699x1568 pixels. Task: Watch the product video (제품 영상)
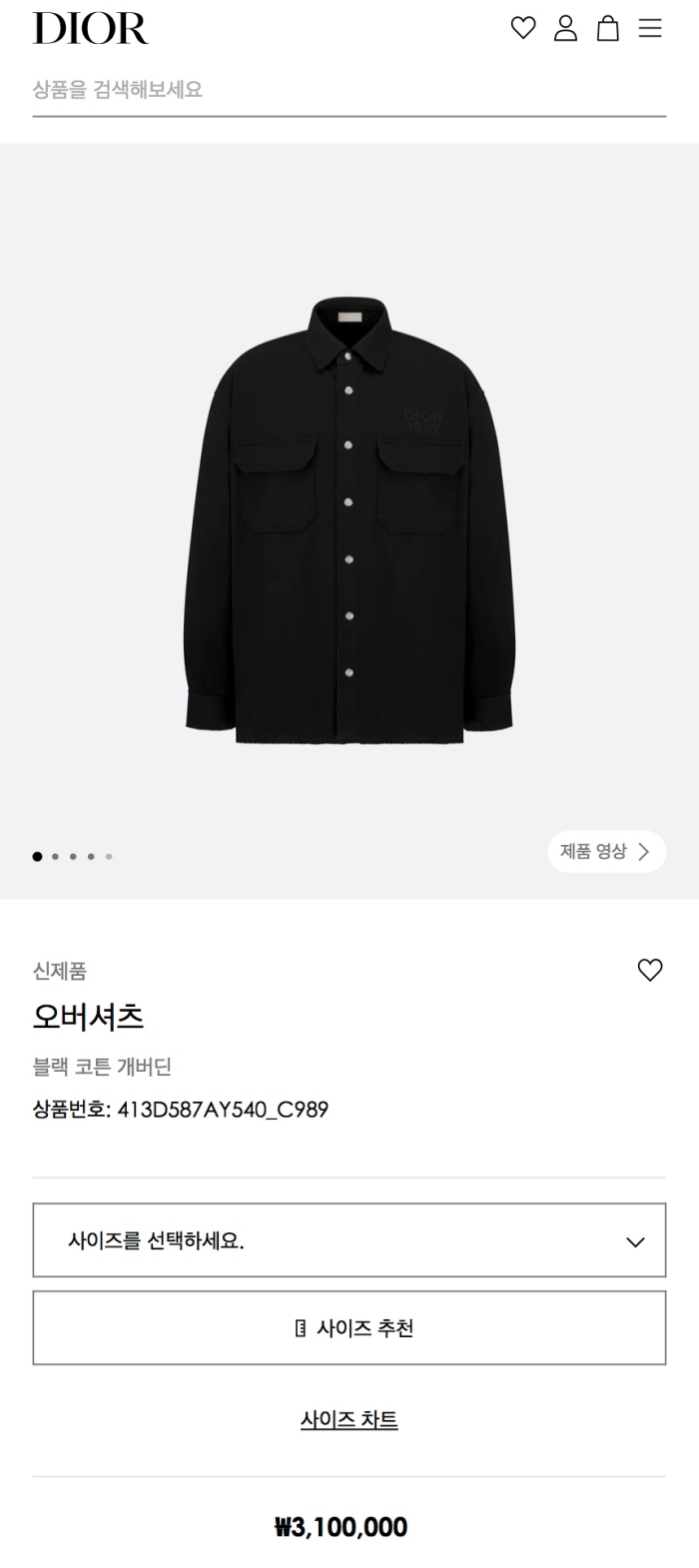coord(606,852)
